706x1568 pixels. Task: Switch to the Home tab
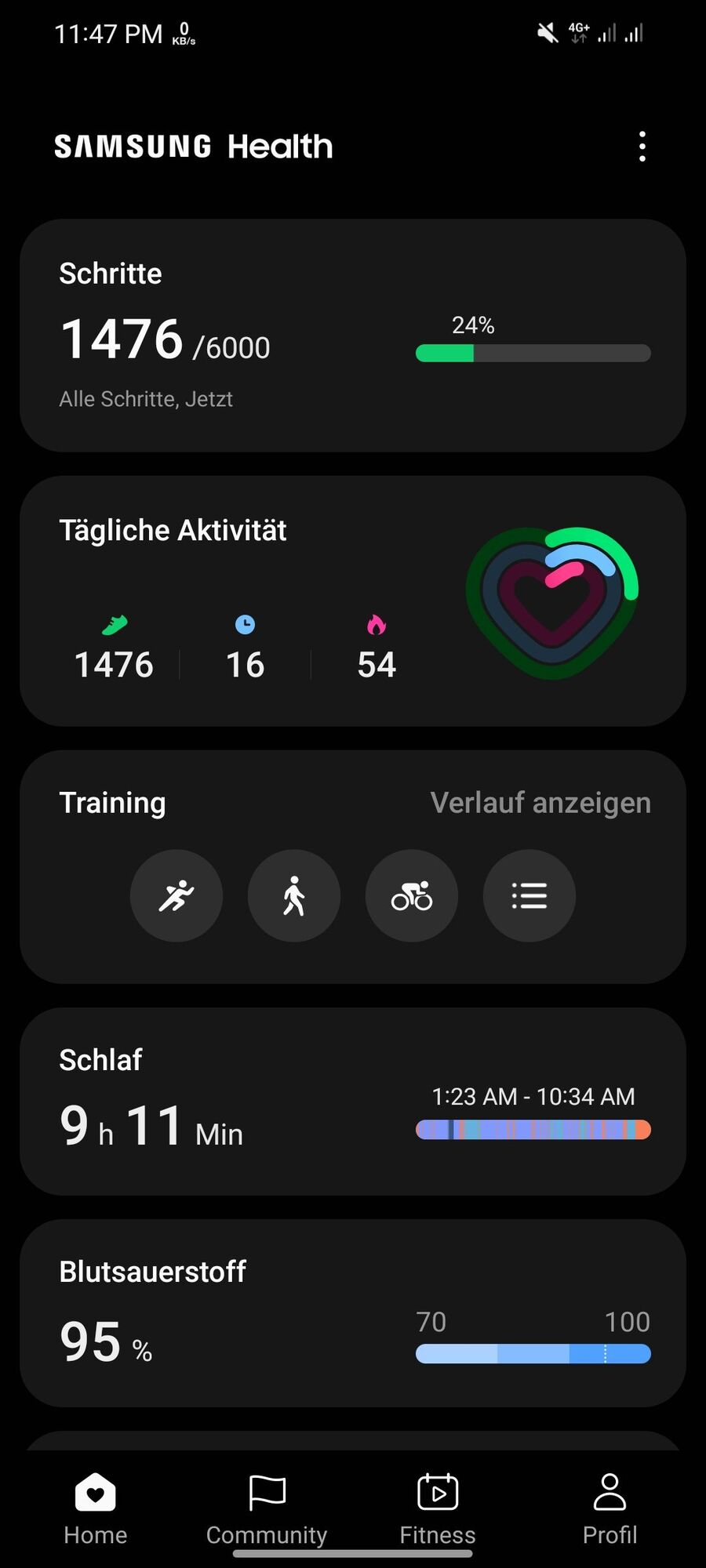click(x=96, y=1509)
